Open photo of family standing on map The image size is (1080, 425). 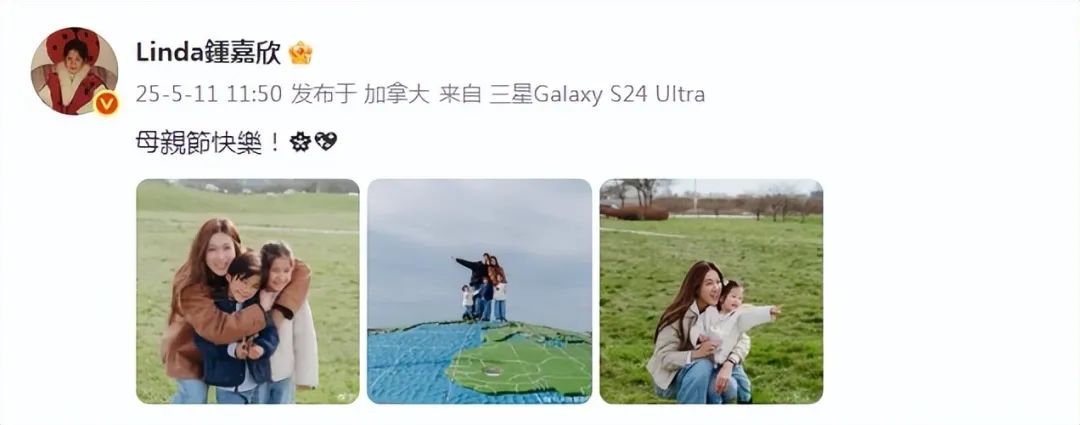(x=479, y=291)
